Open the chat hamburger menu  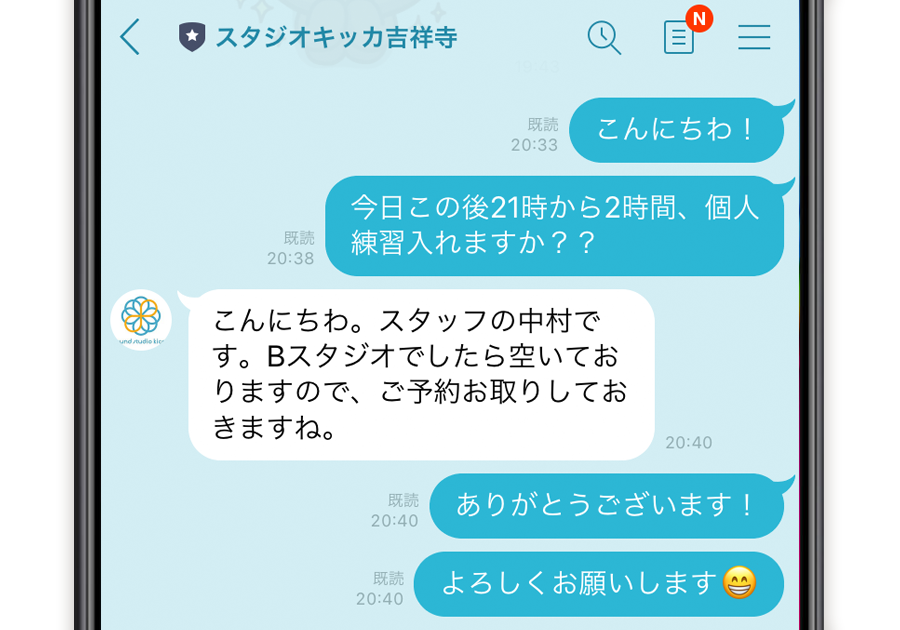pyautogui.click(x=754, y=38)
